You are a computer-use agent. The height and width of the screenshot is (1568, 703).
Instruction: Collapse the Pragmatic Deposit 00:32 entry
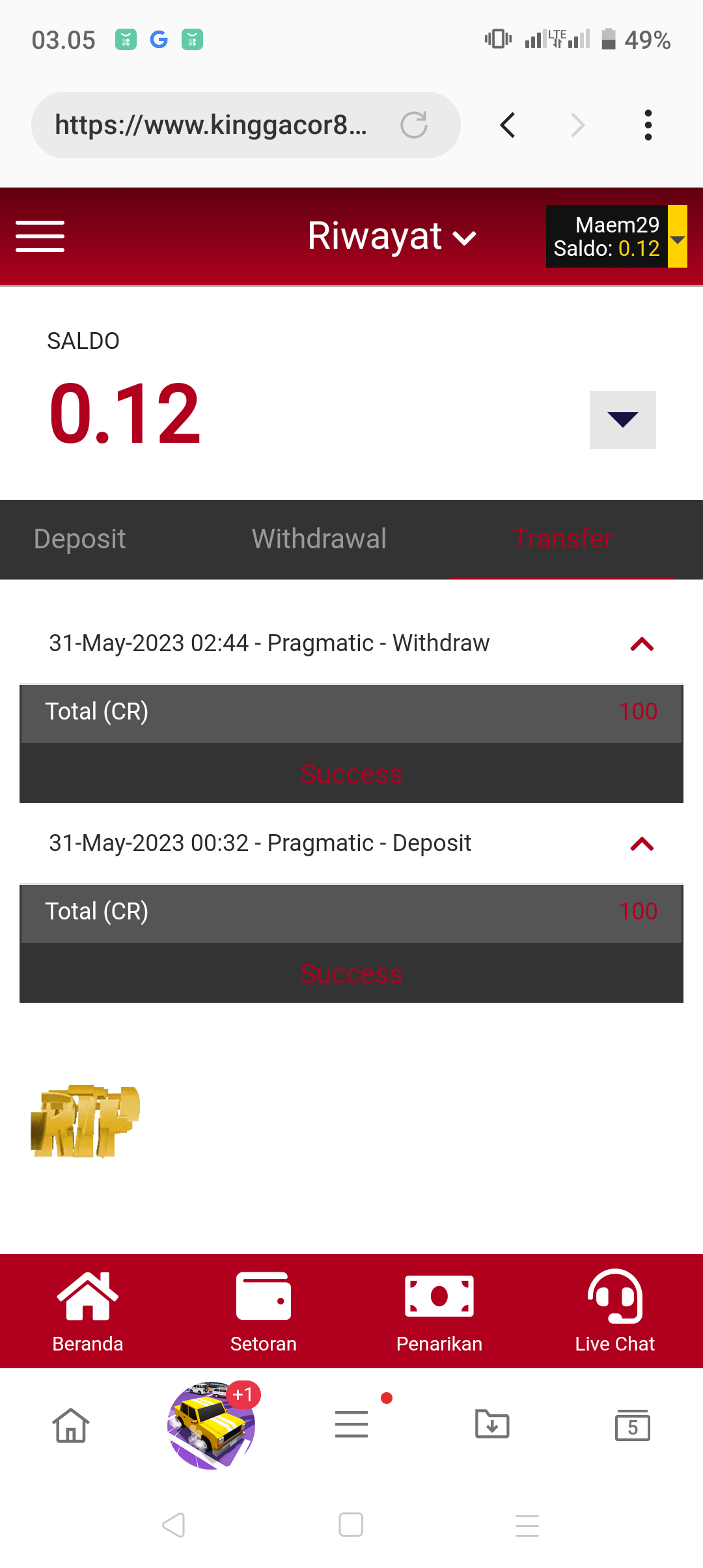[x=642, y=844]
